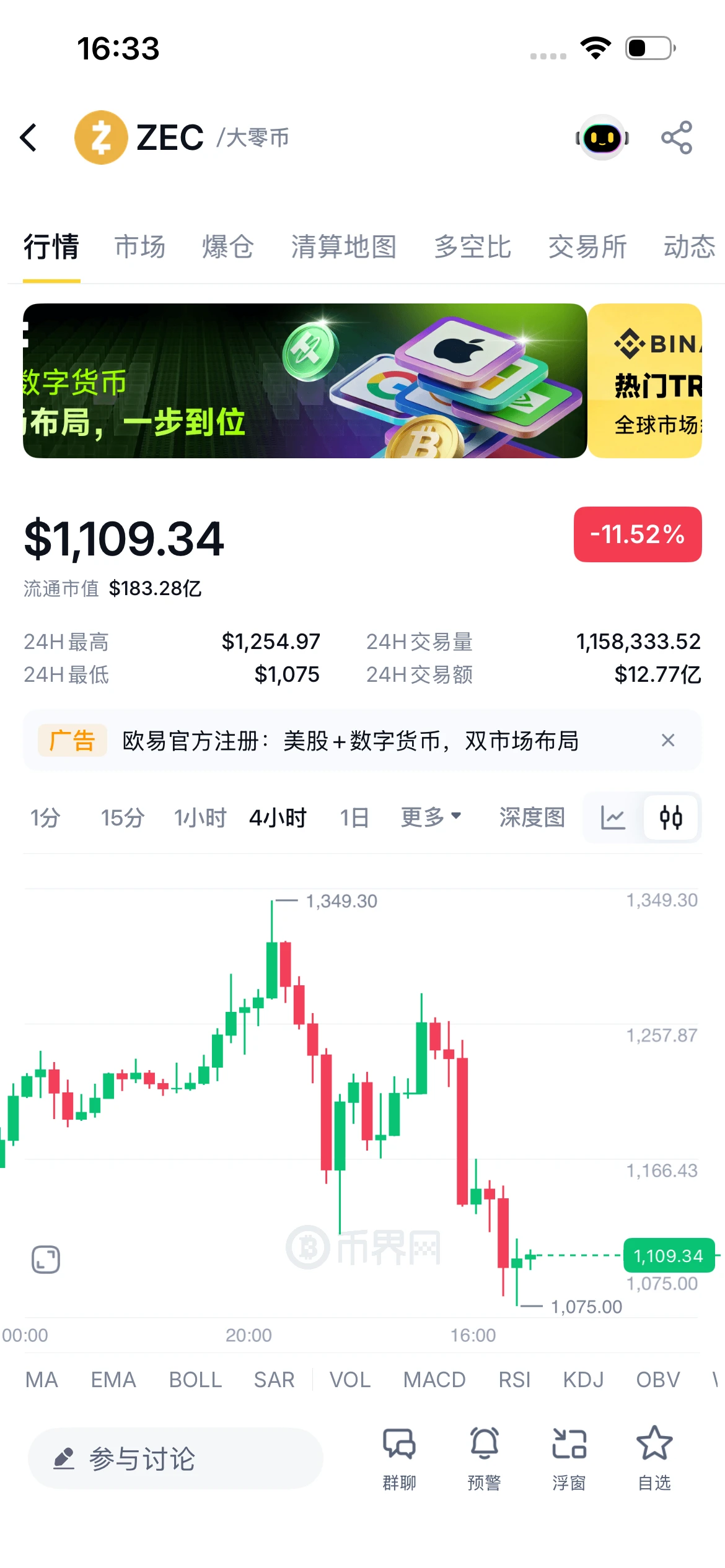Expand chart to fullscreen

point(46,1260)
